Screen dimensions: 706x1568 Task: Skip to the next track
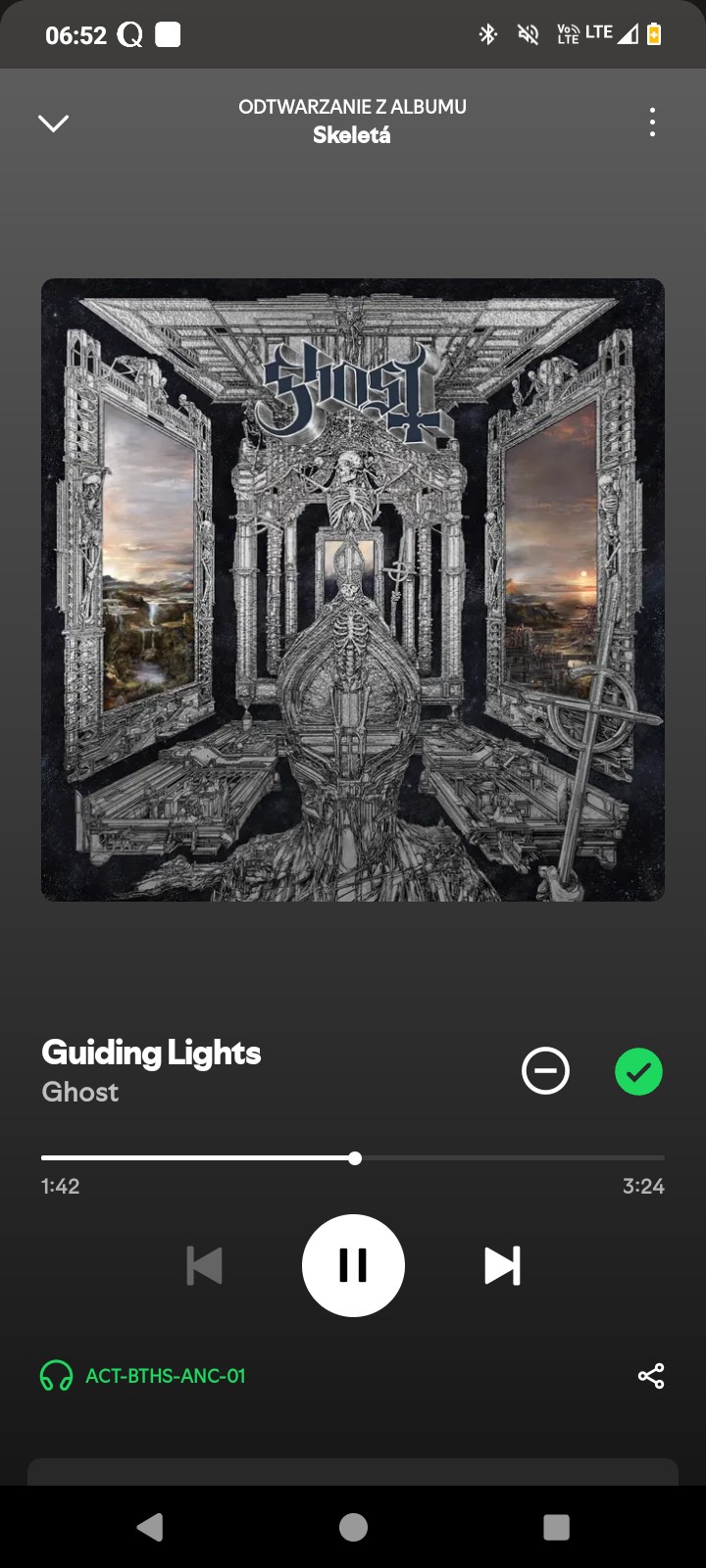(x=502, y=1265)
